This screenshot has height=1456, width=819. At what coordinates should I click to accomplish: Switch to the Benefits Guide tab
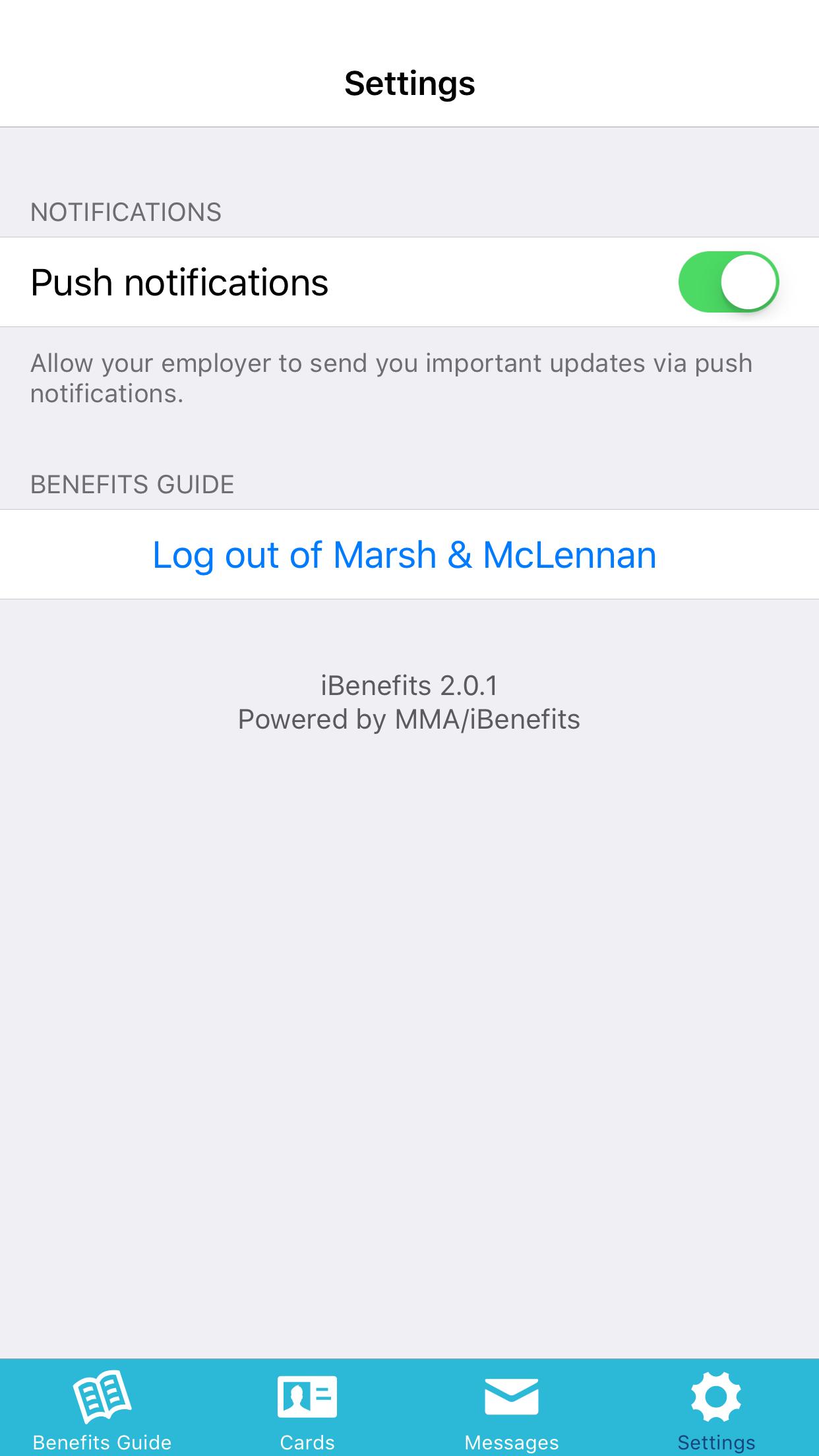click(102, 1409)
